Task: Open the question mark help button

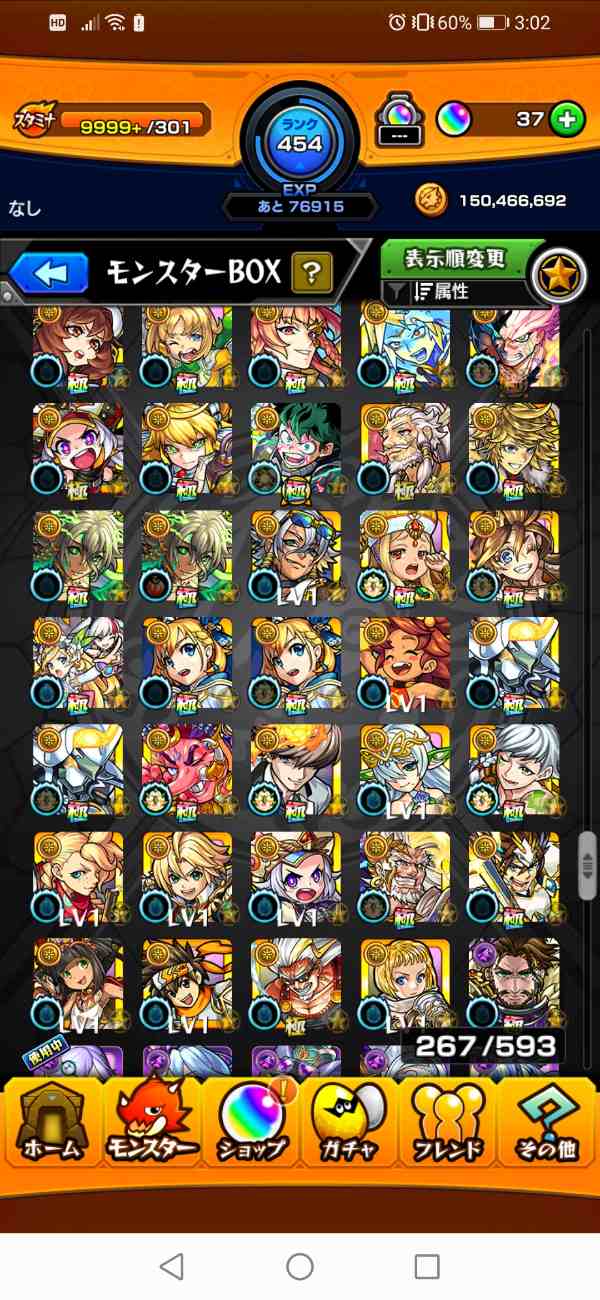Action: [311, 272]
